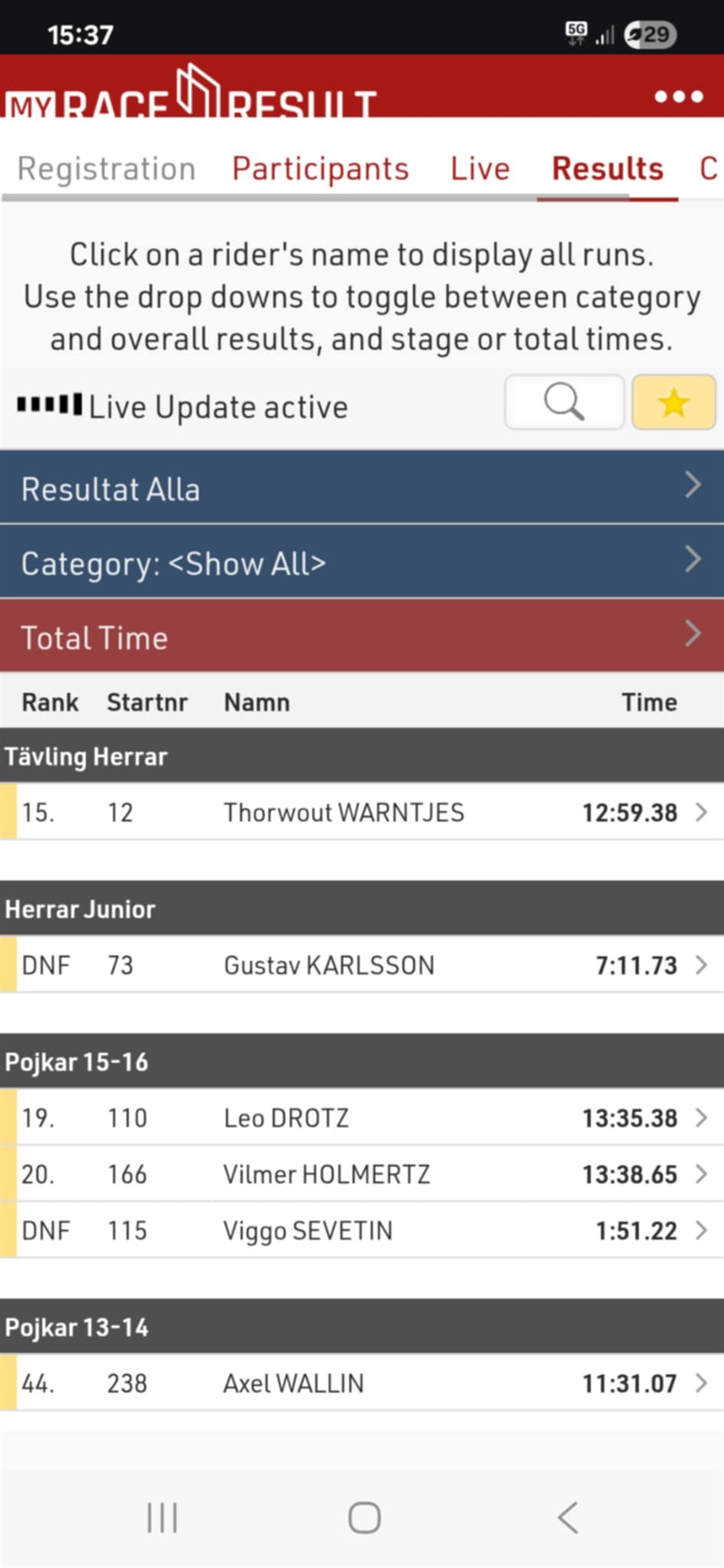724x1568 pixels.
Task: Switch to the Participants tab
Action: (320, 169)
